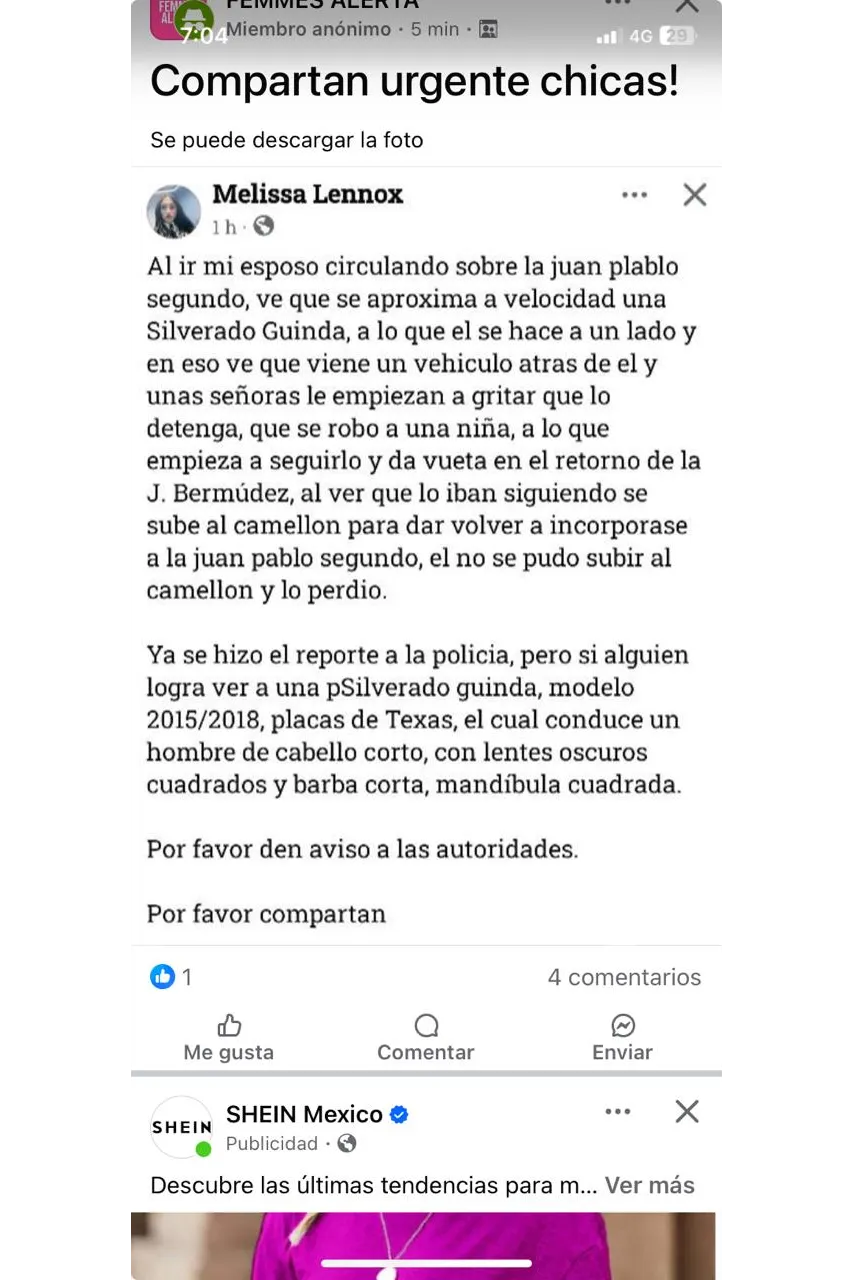Hide the SHEIN Mexico ad

(687, 1111)
